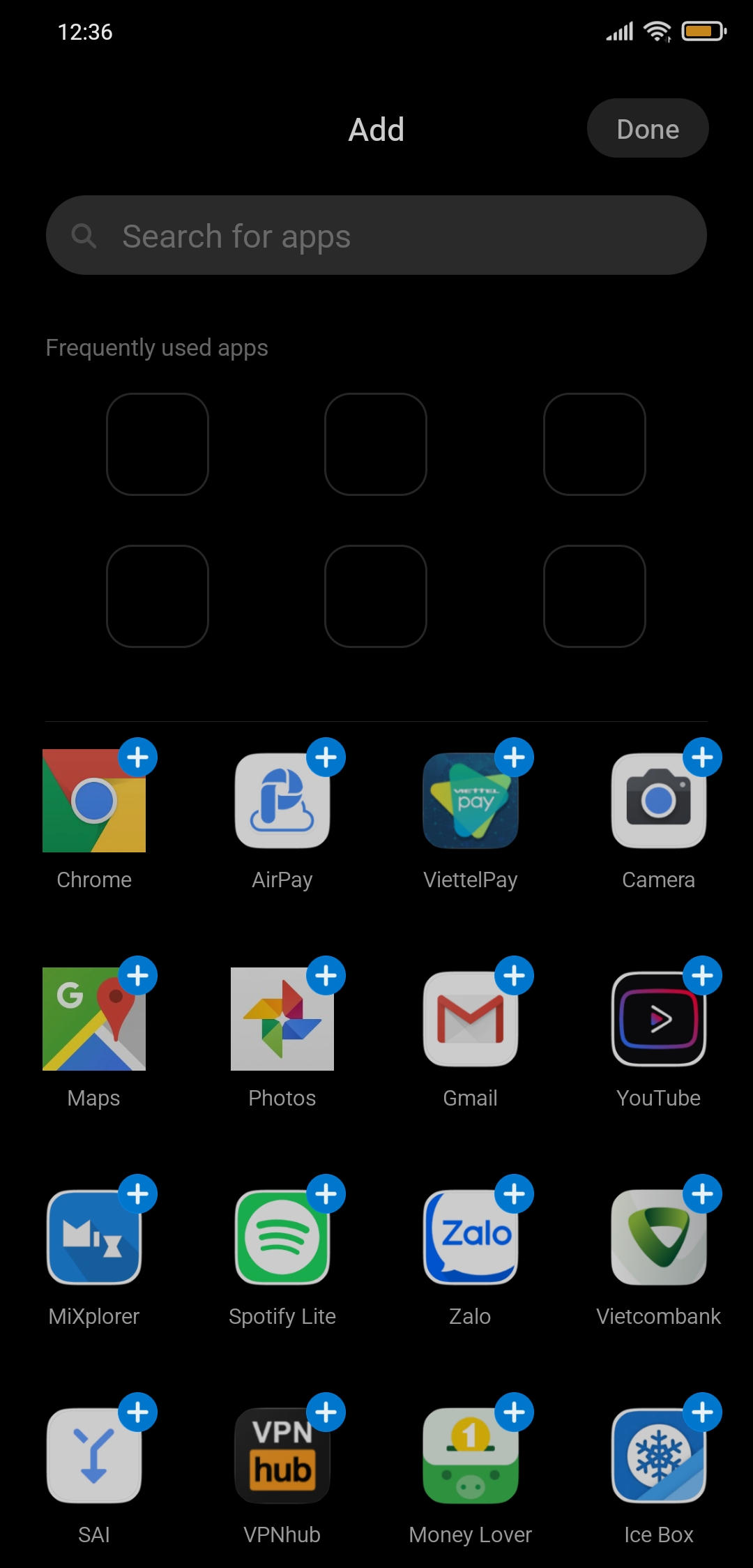Choose the Vietcombank app
This screenshot has height=1568, width=753.
tap(659, 1237)
